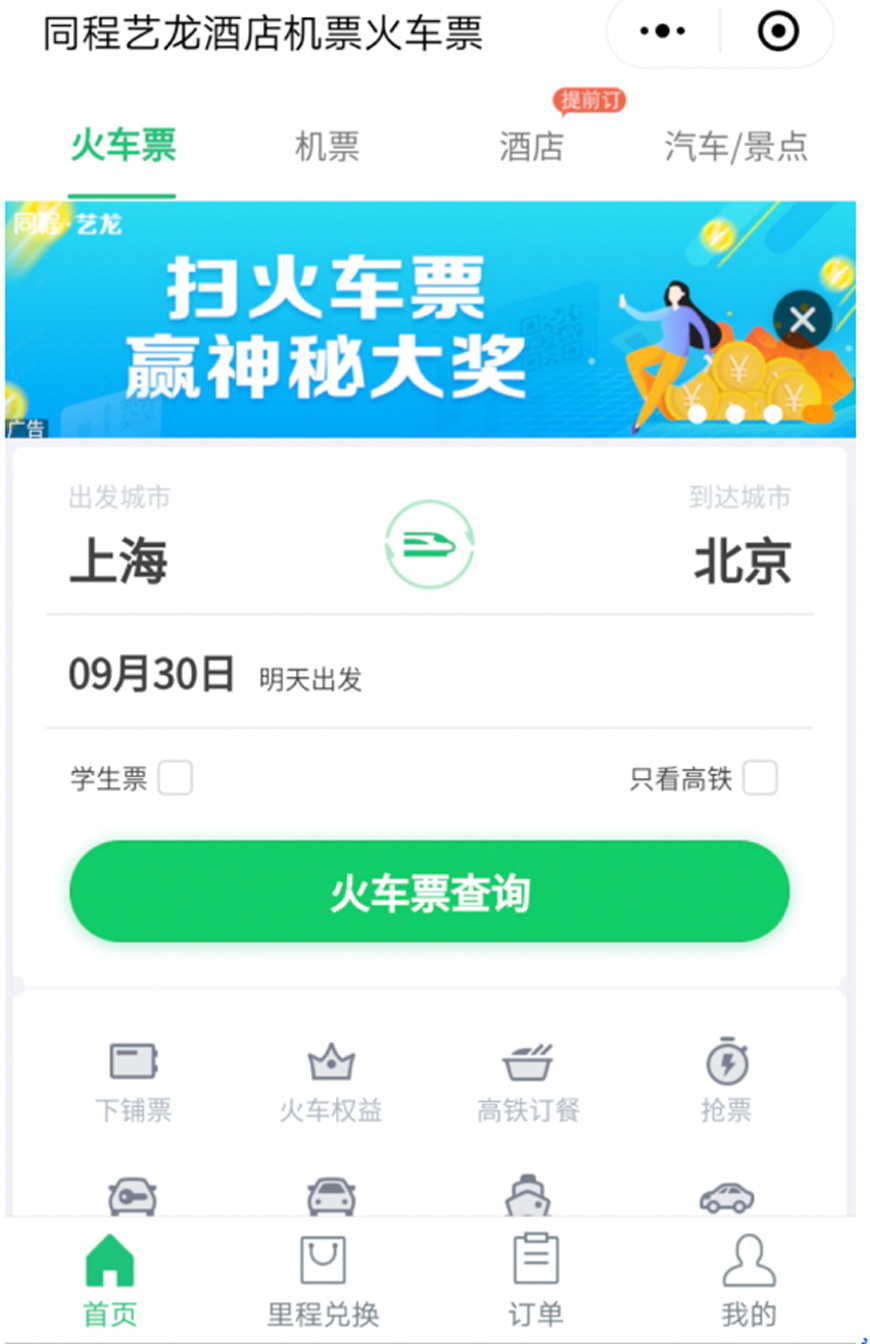Go to 里程兑换 in bottom navigation
Screen dimensions: 870x1344
coord(323,1282)
